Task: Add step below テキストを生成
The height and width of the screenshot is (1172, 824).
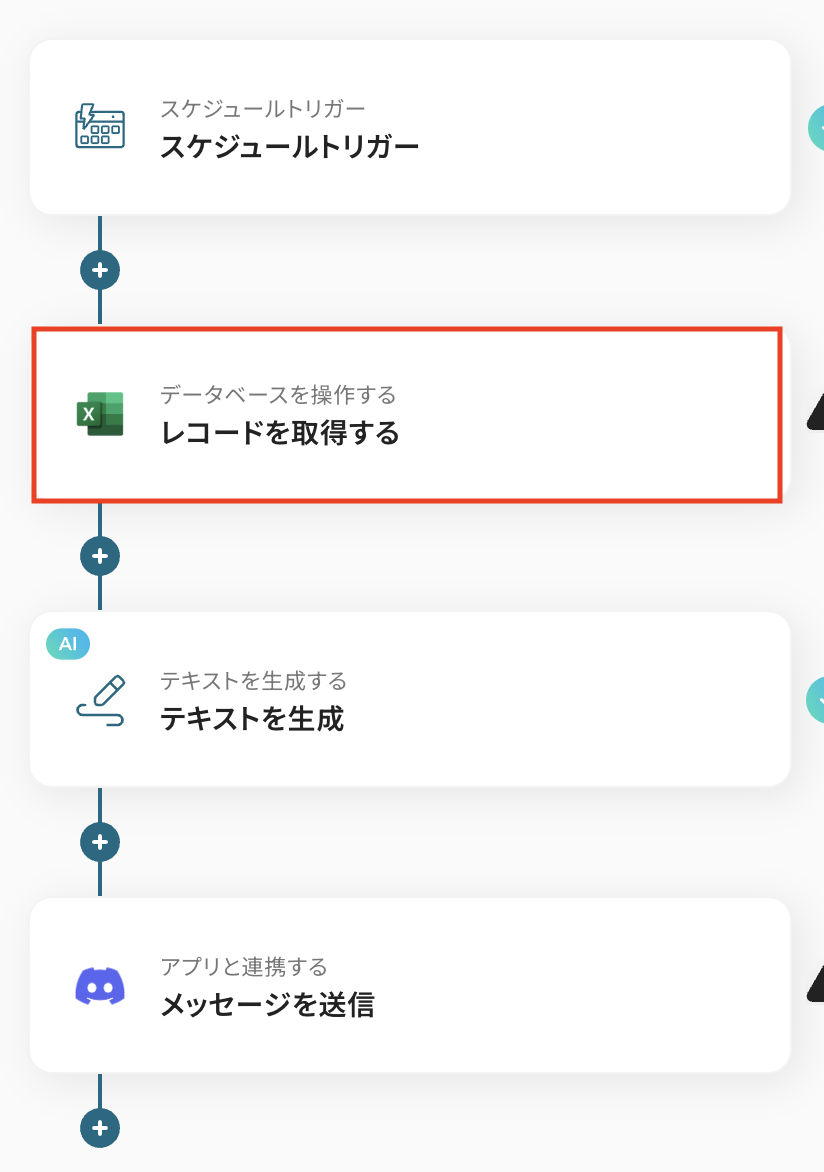Action: tap(100, 841)
